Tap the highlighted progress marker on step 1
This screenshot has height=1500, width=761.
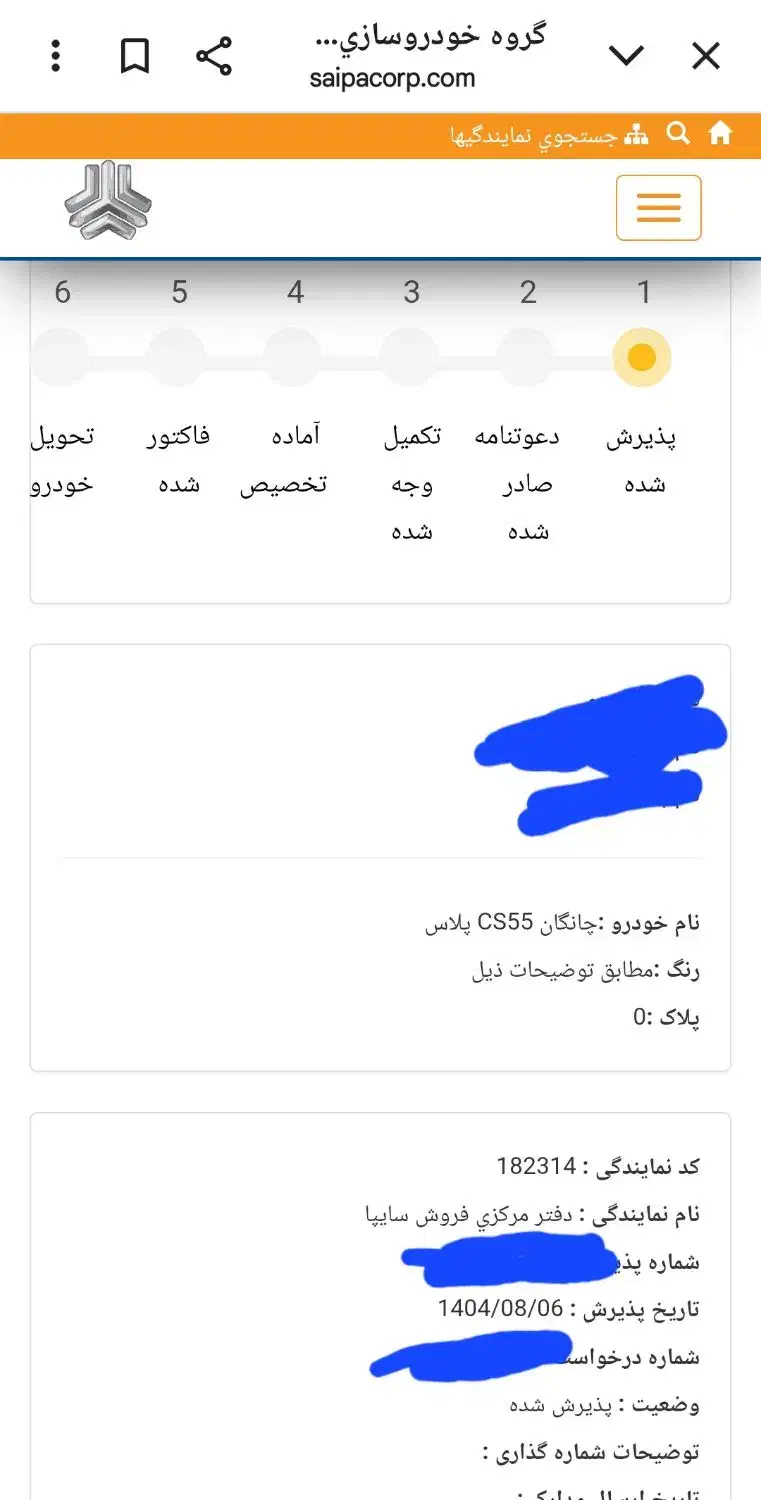[642, 356]
